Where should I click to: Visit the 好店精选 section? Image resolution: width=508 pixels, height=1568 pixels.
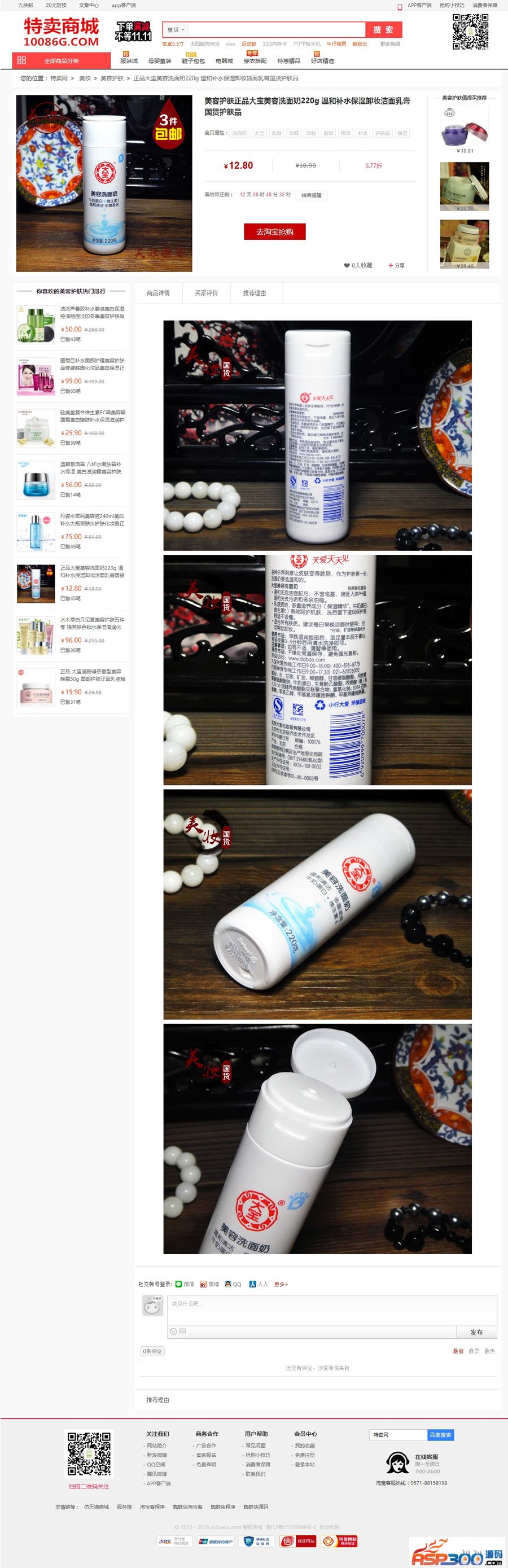[x=322, y=61]
